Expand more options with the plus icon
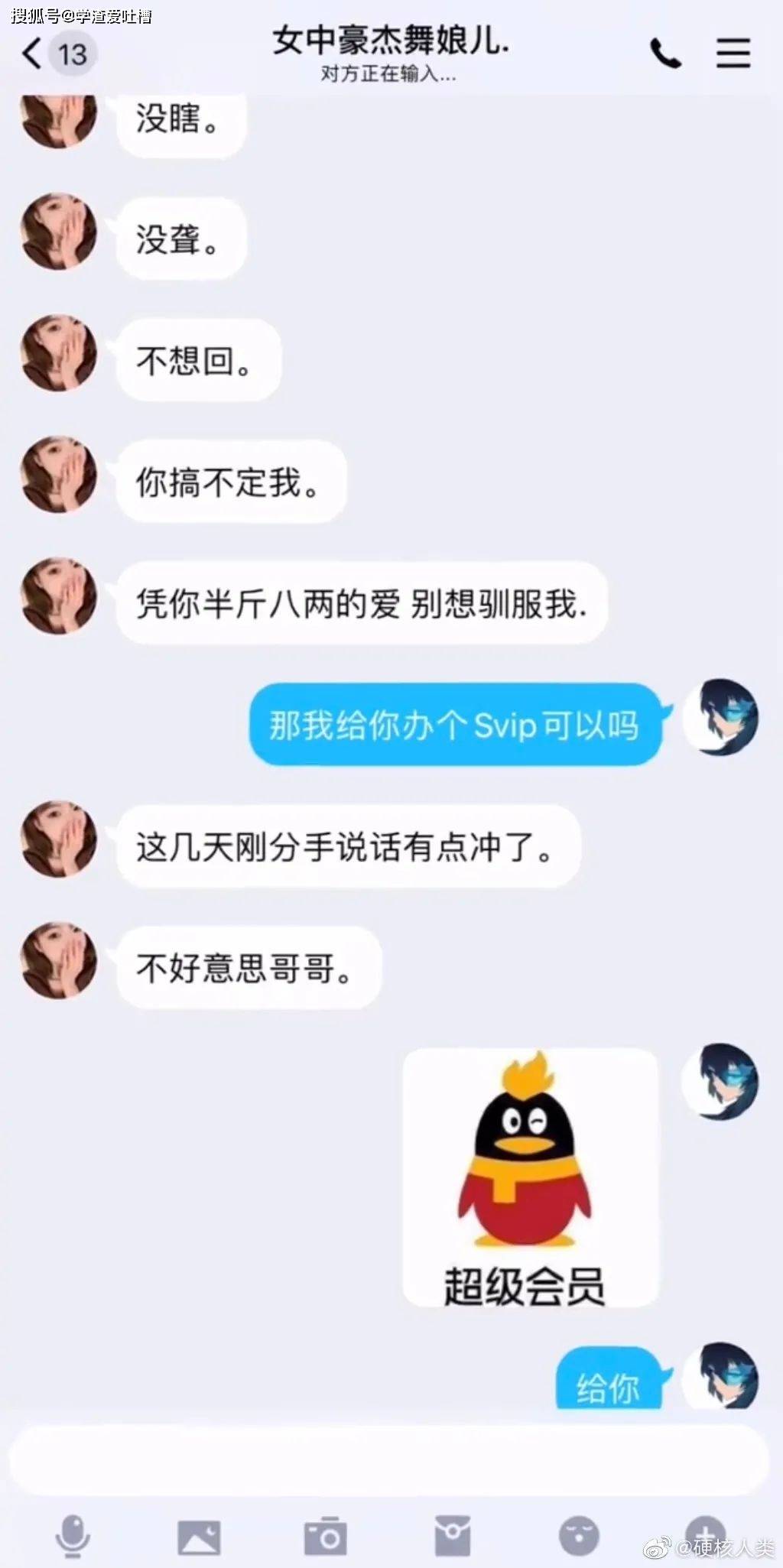 pyautogui.click(x=705, y=1534)
